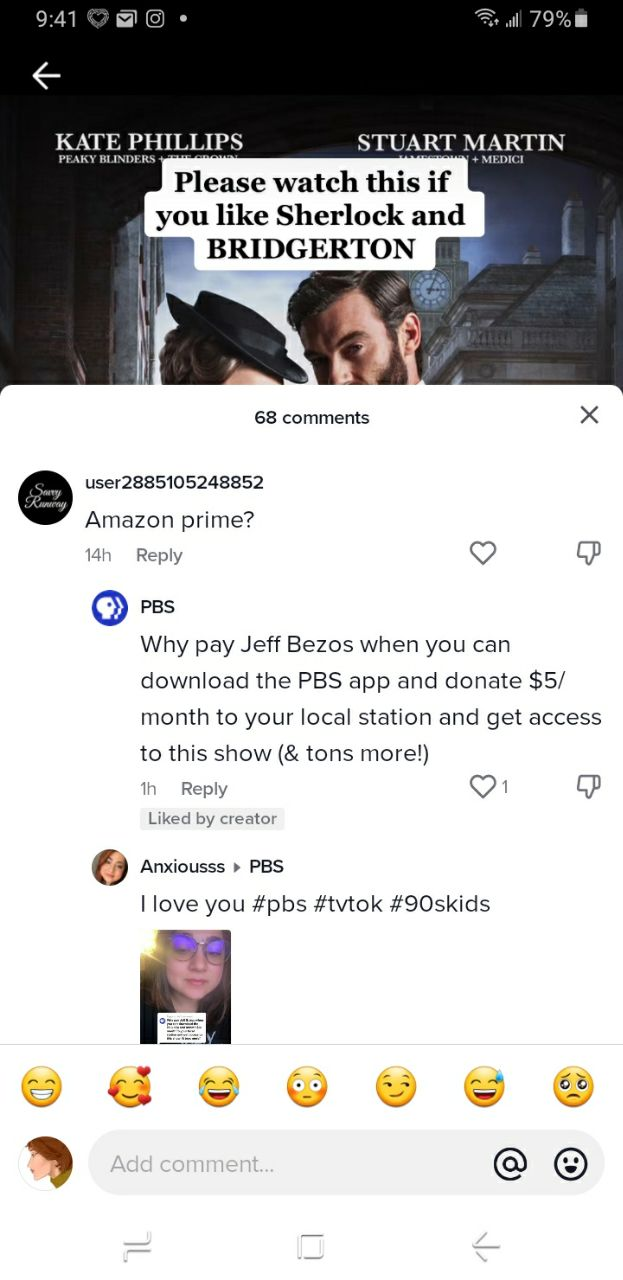The width and height of the screenshot is (623, 1280).
Task: Like the "Amazon prime?" comment
Action: point(483,553)
